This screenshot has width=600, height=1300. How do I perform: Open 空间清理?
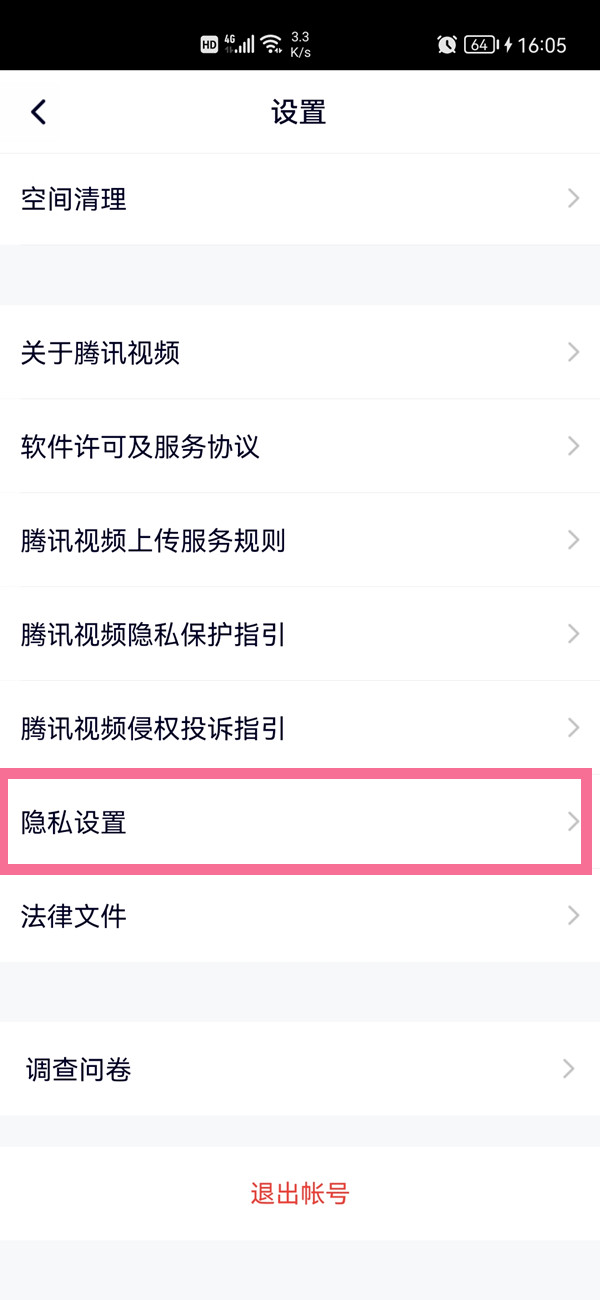click(300, 199)
